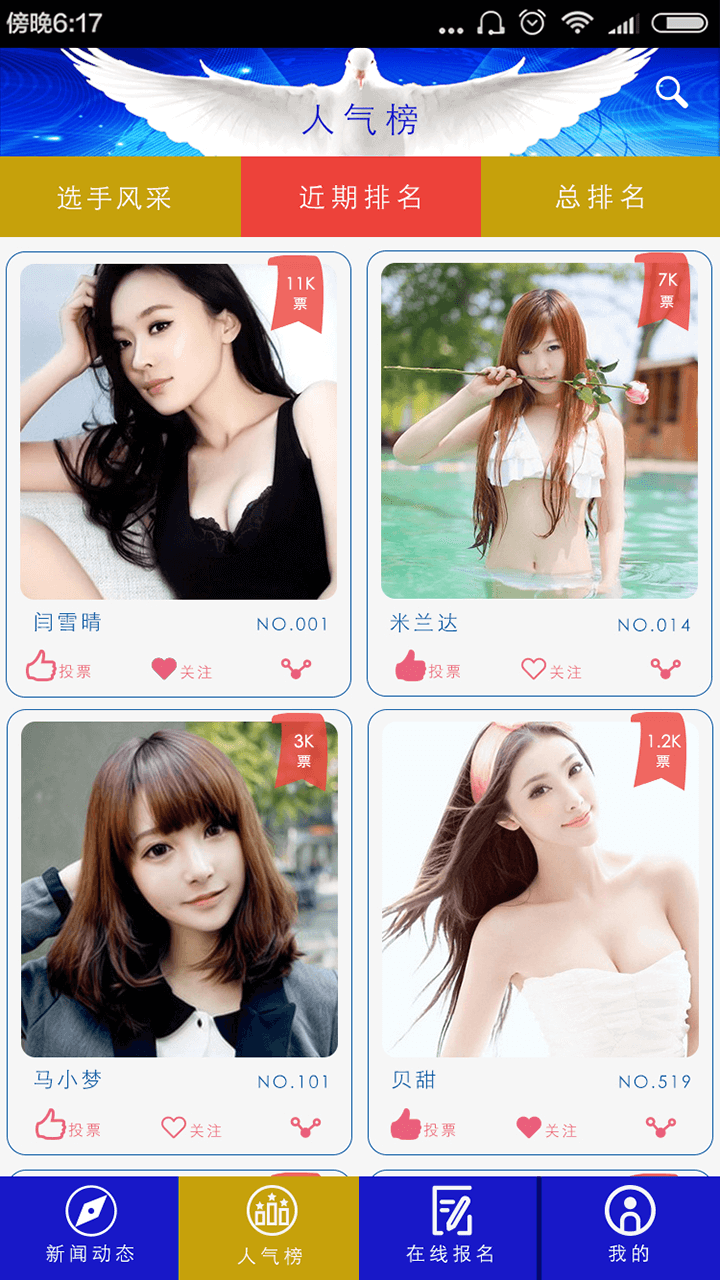Open 闫雪晴's contestant photo card

(x=178, y=432)
